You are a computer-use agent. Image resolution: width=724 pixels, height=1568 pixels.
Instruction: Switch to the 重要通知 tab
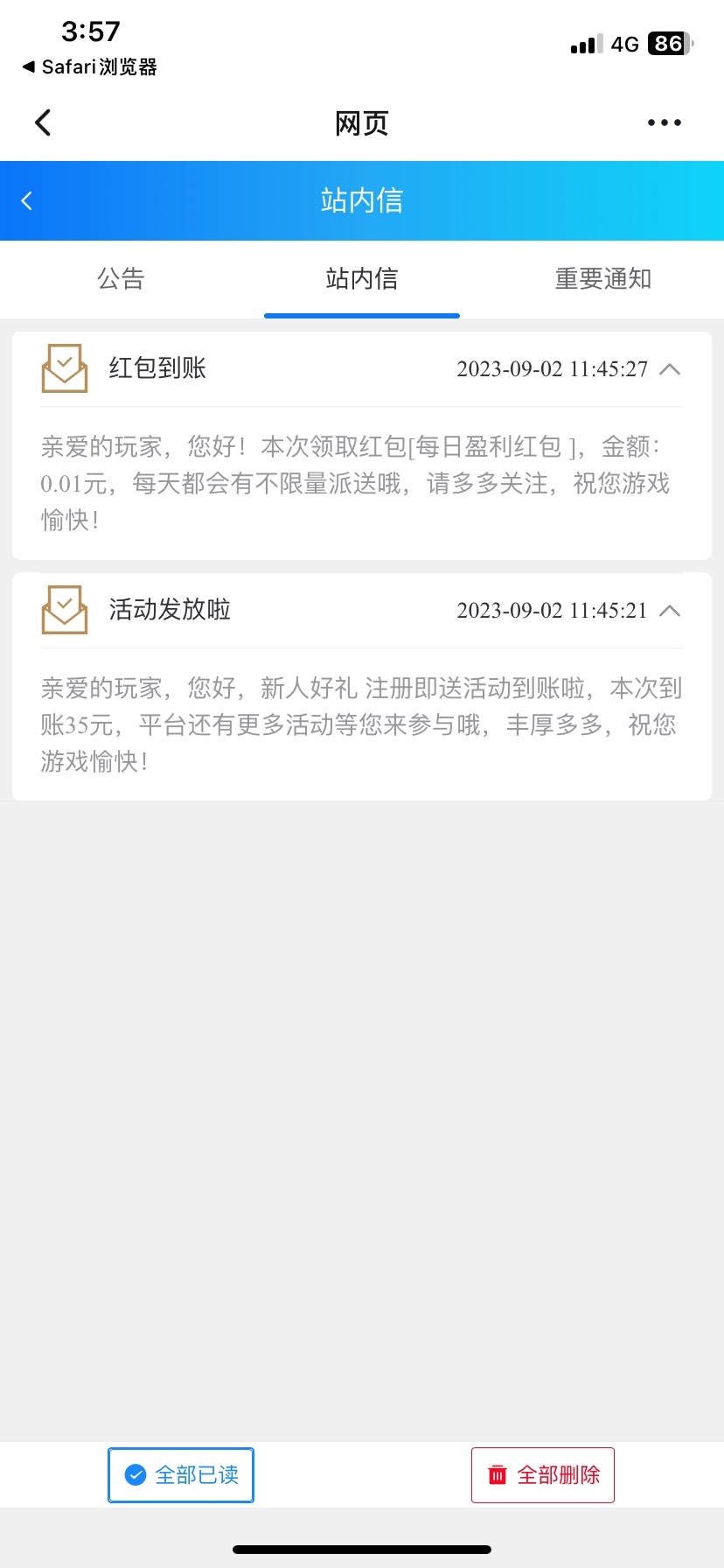[x=602, y=279]
